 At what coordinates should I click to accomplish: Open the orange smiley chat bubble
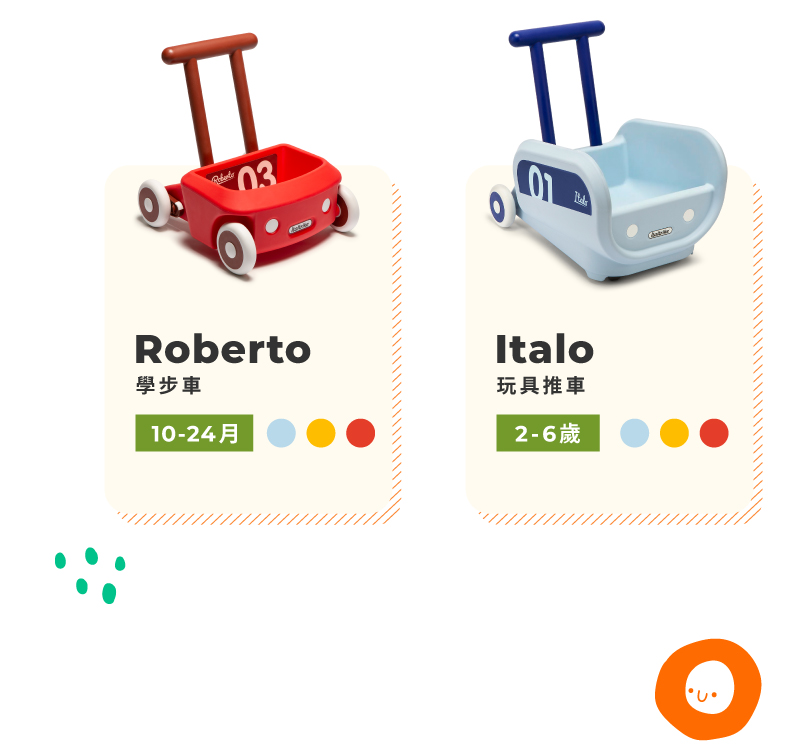708,689
